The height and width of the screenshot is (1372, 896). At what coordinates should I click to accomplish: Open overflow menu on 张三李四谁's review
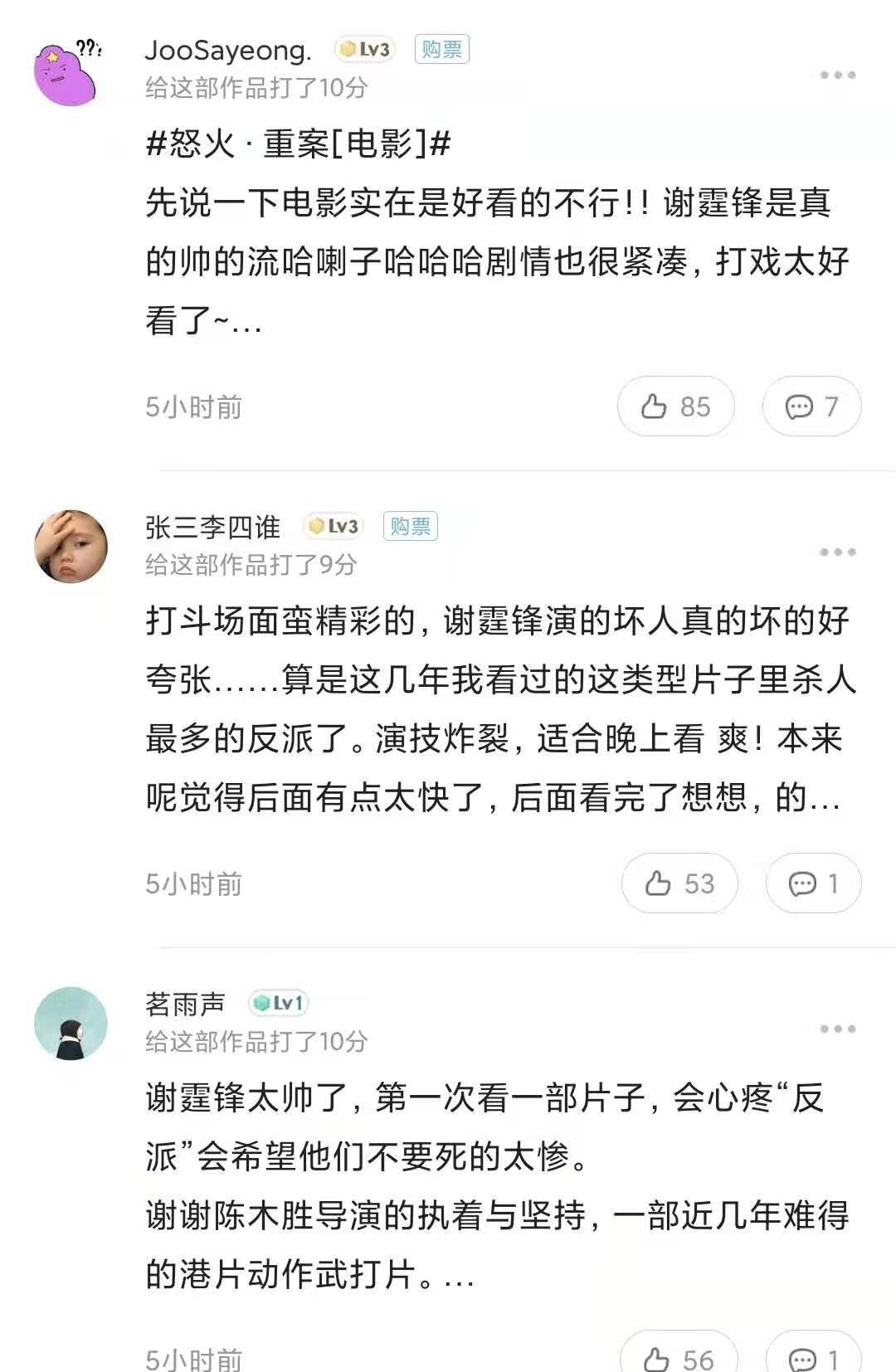[837, 552]
